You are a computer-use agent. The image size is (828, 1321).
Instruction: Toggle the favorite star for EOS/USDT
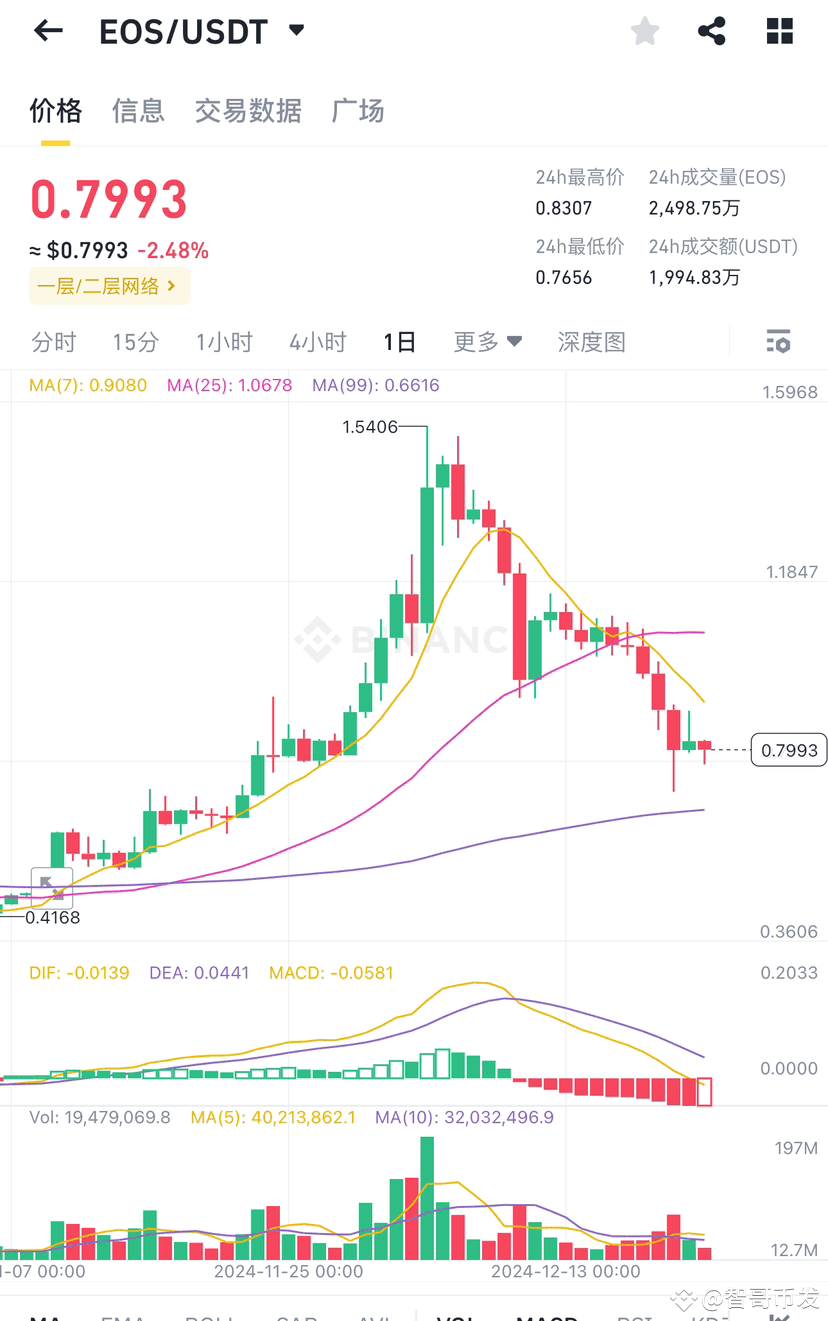(x=644, y=30)
